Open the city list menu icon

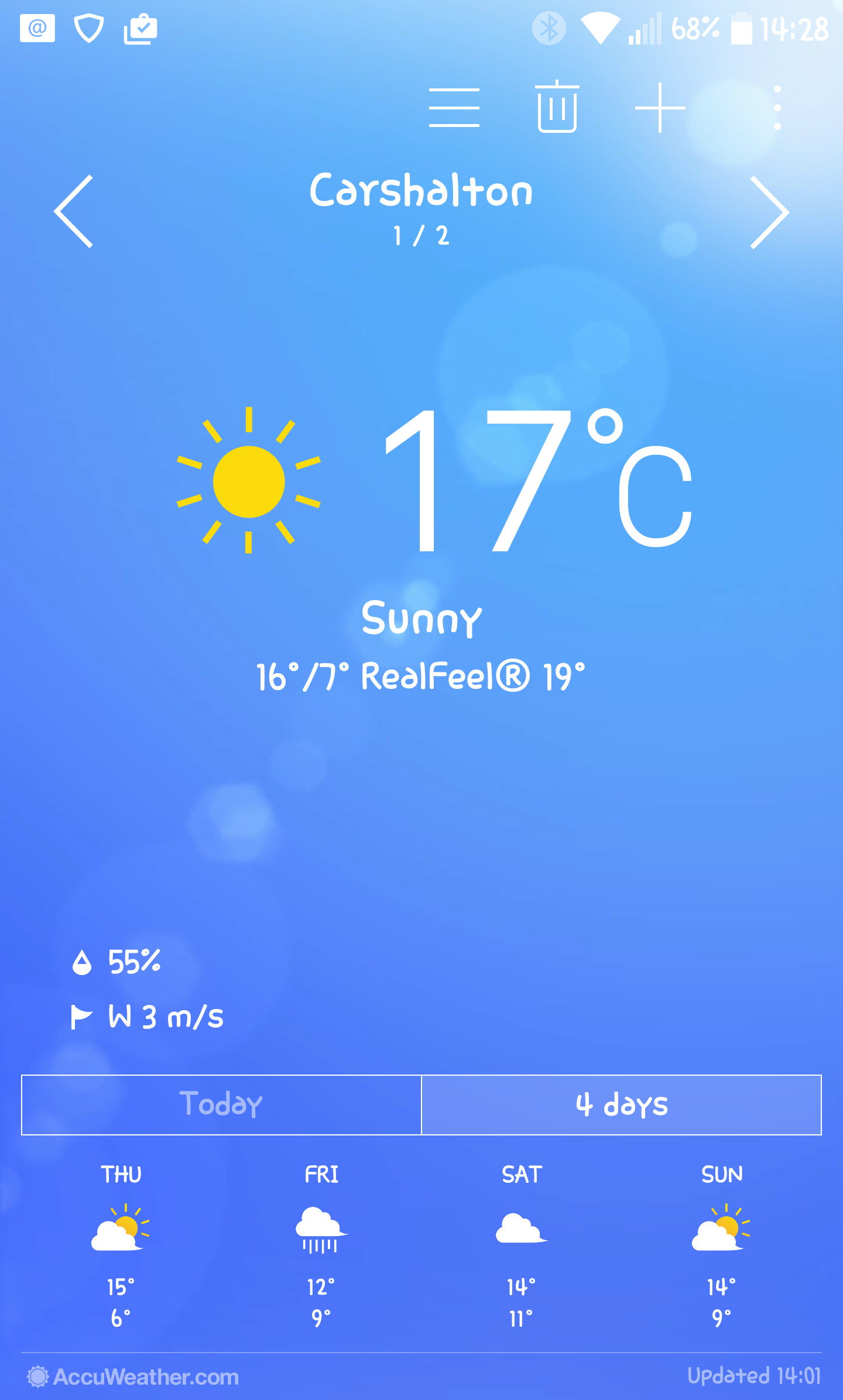[x=454, y=108]
